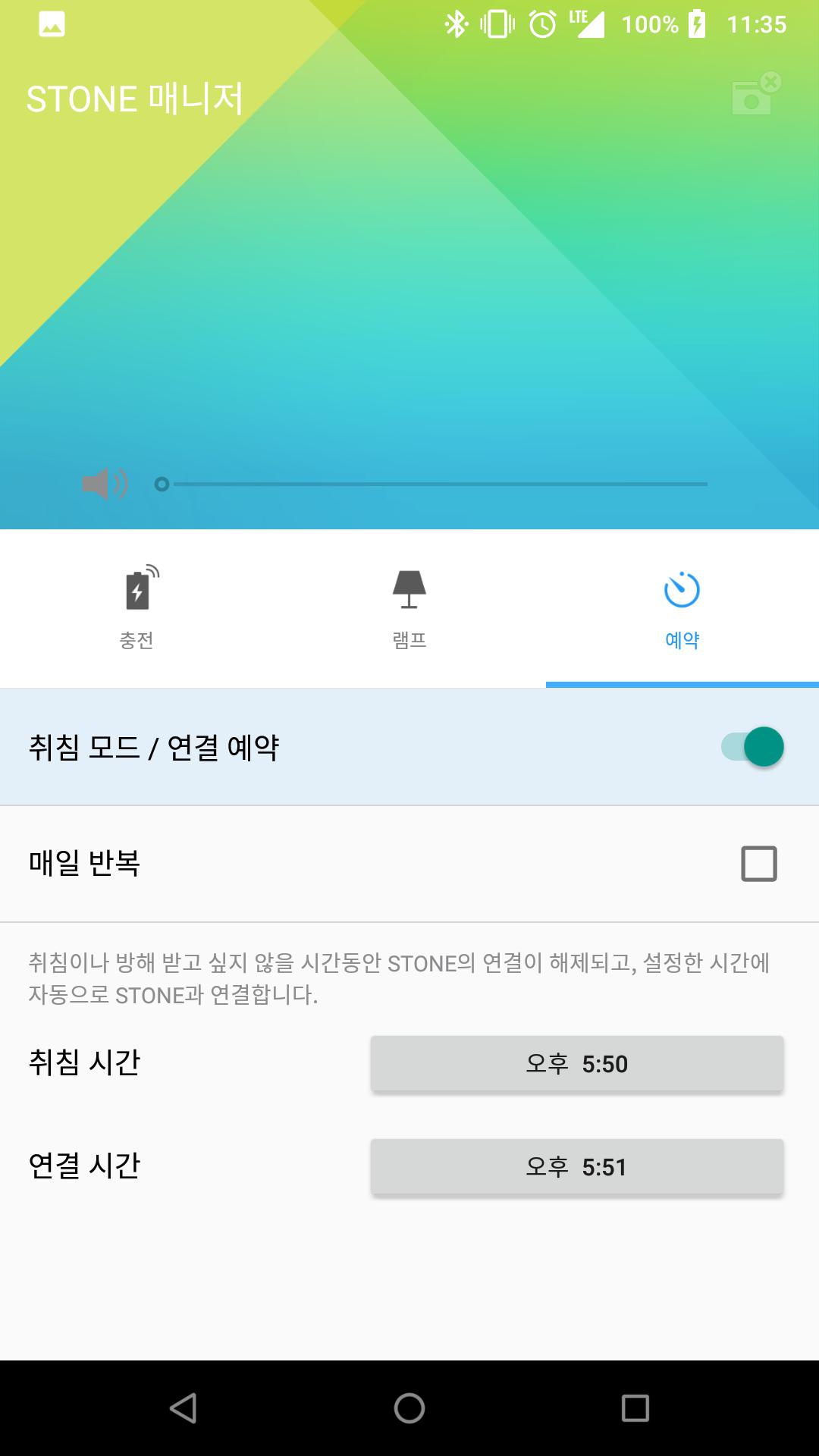Go back using the navigation bar

pyautogui.click(x=183, y=1408)
